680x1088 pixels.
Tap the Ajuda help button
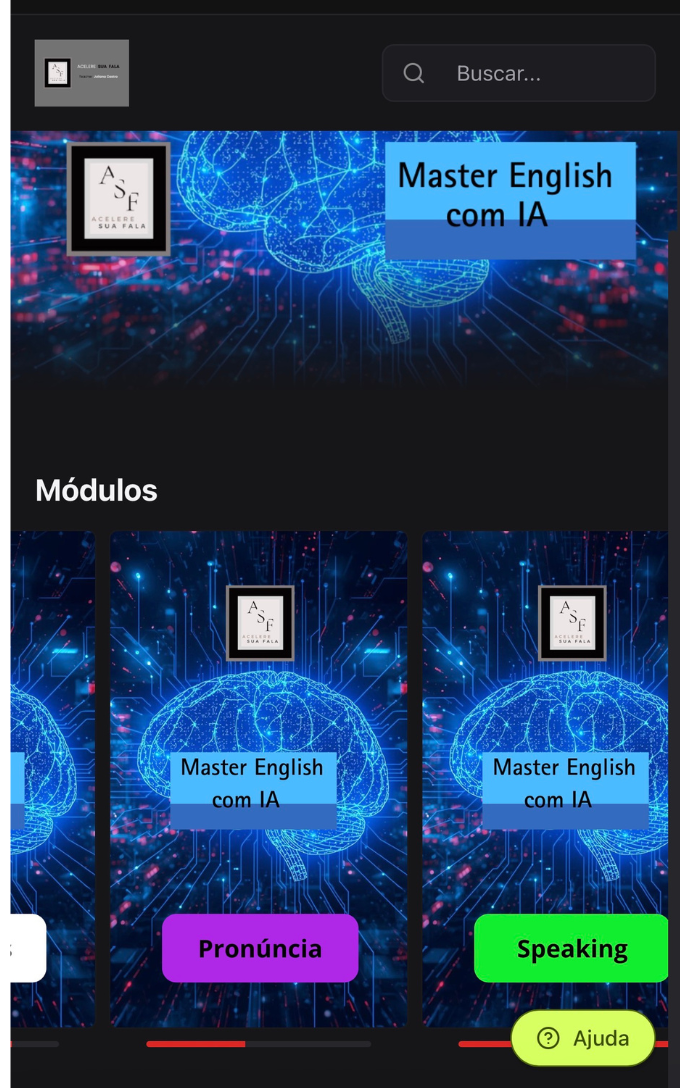(583, 1038)
